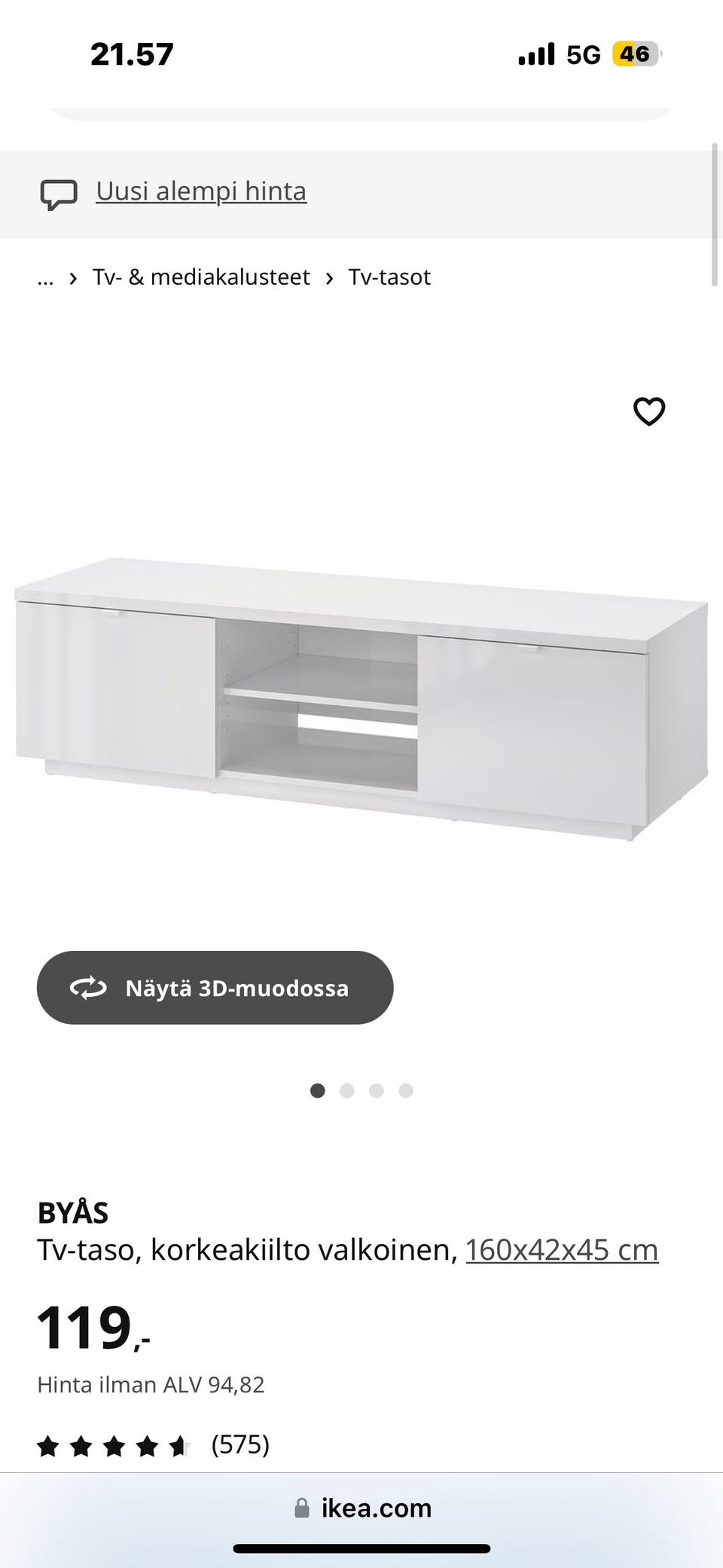Open the Tv-tasot breadcrumb
This screenshot has width=723, height=1568.
[389, 277]
